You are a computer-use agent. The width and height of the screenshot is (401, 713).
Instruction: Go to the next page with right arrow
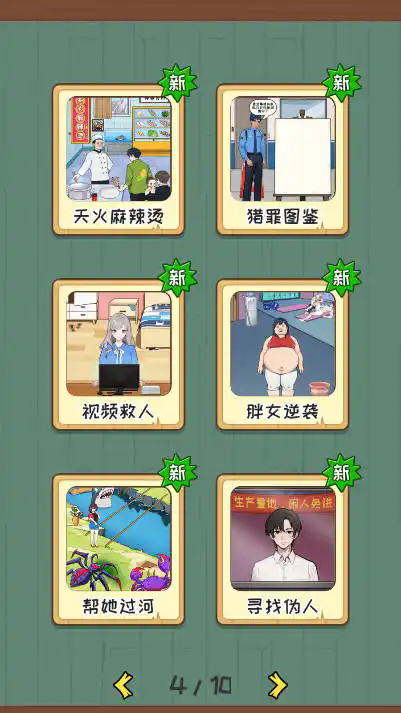[277, 685]
